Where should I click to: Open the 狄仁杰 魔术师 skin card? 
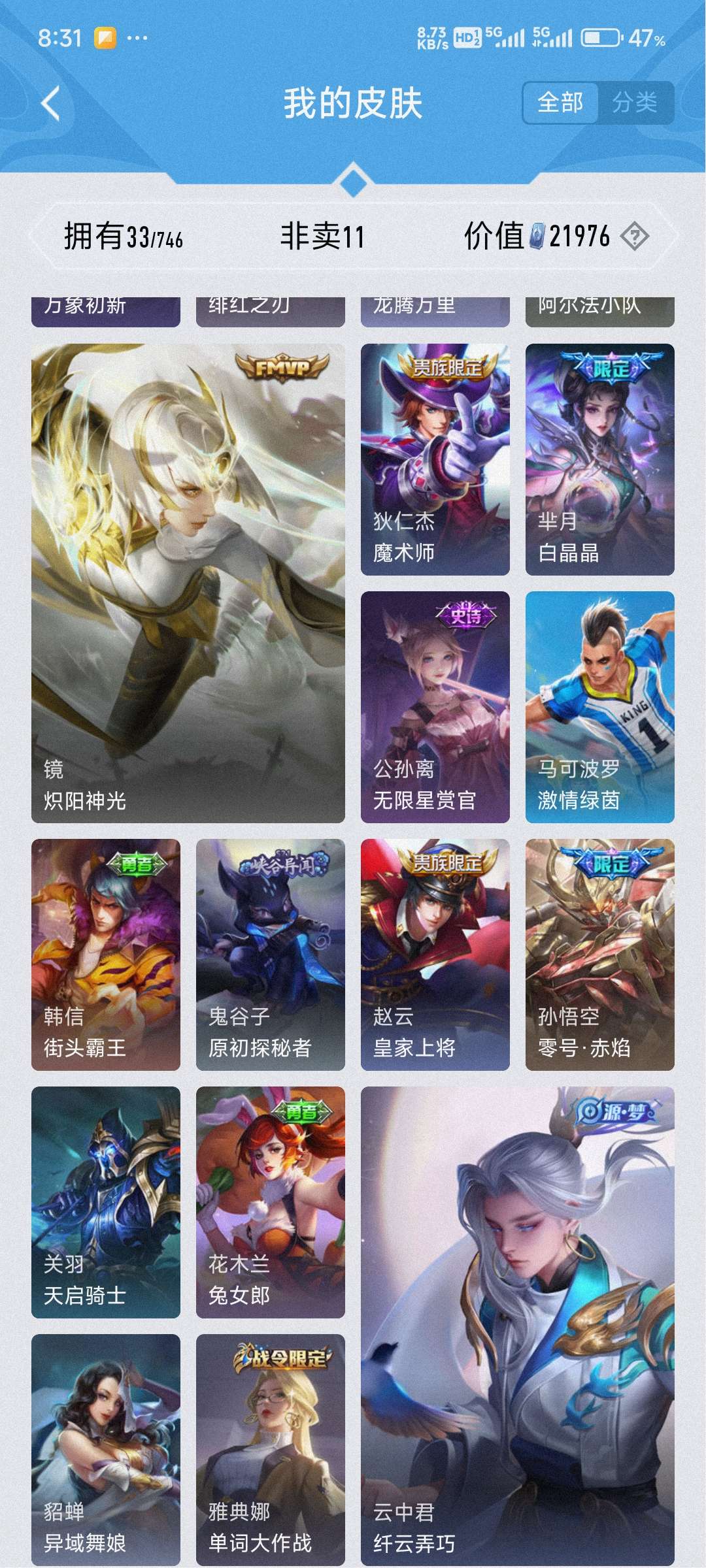435,459
